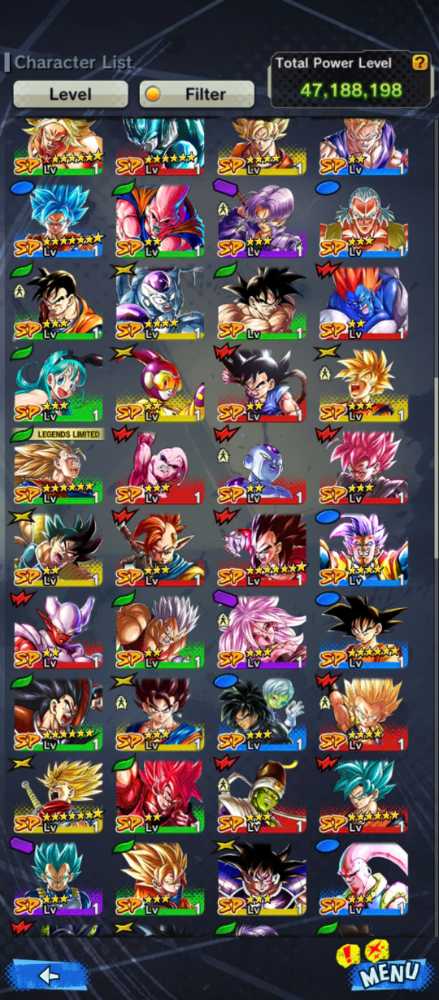Open the pink Super Buu bottom-row card

click(x=364, y=878)
